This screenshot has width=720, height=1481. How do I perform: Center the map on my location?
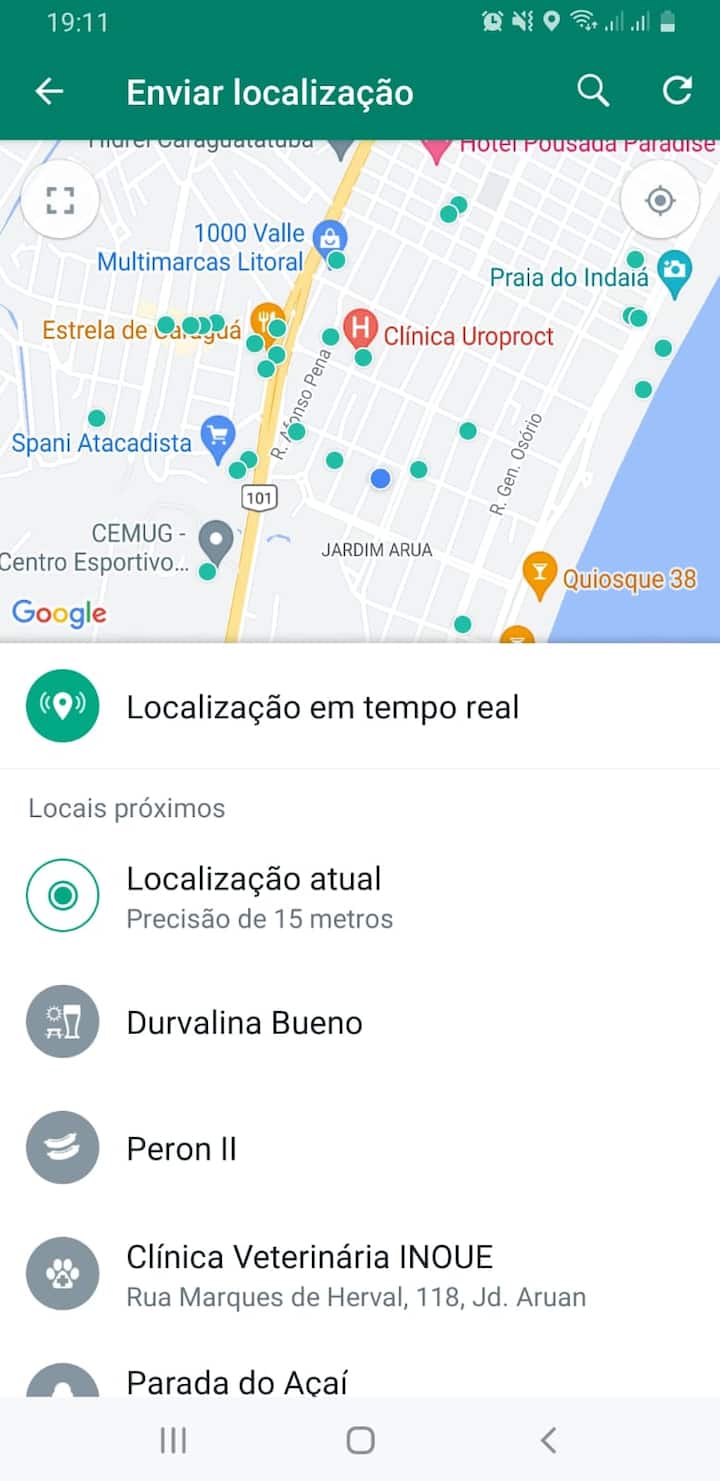(x=659, y=201)
